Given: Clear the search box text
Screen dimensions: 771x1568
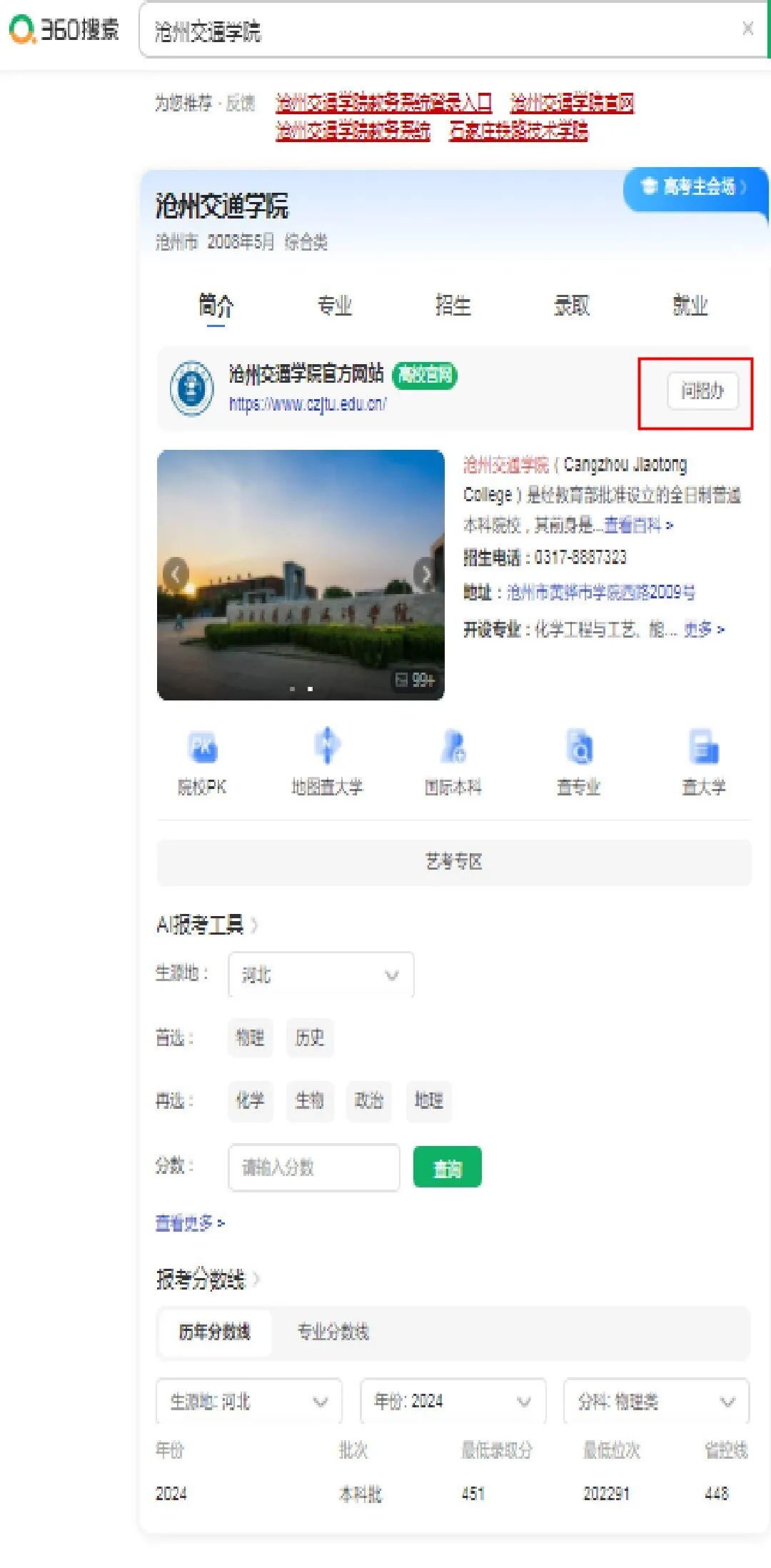Looking at the screenshot, I should coord(747,29).
